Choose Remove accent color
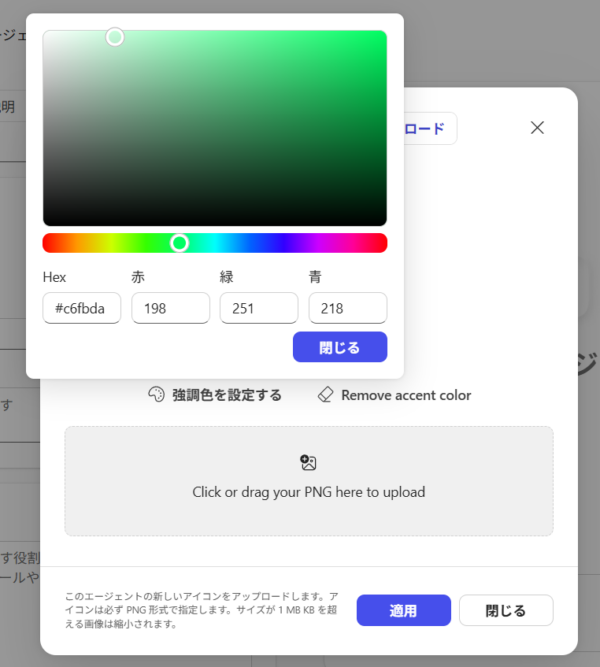 pyautogui.click(x=394, y=395)
